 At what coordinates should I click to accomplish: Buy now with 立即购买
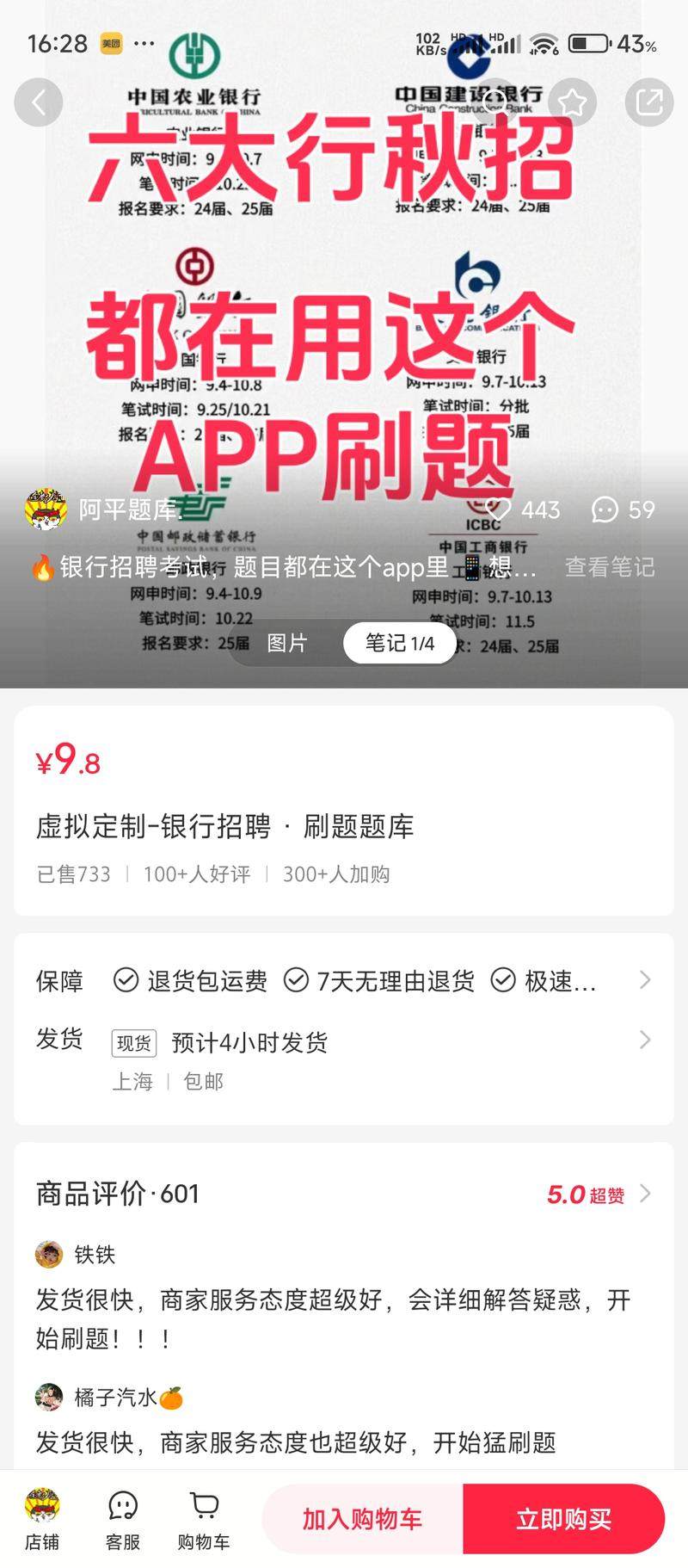[x=564, y=1519]
